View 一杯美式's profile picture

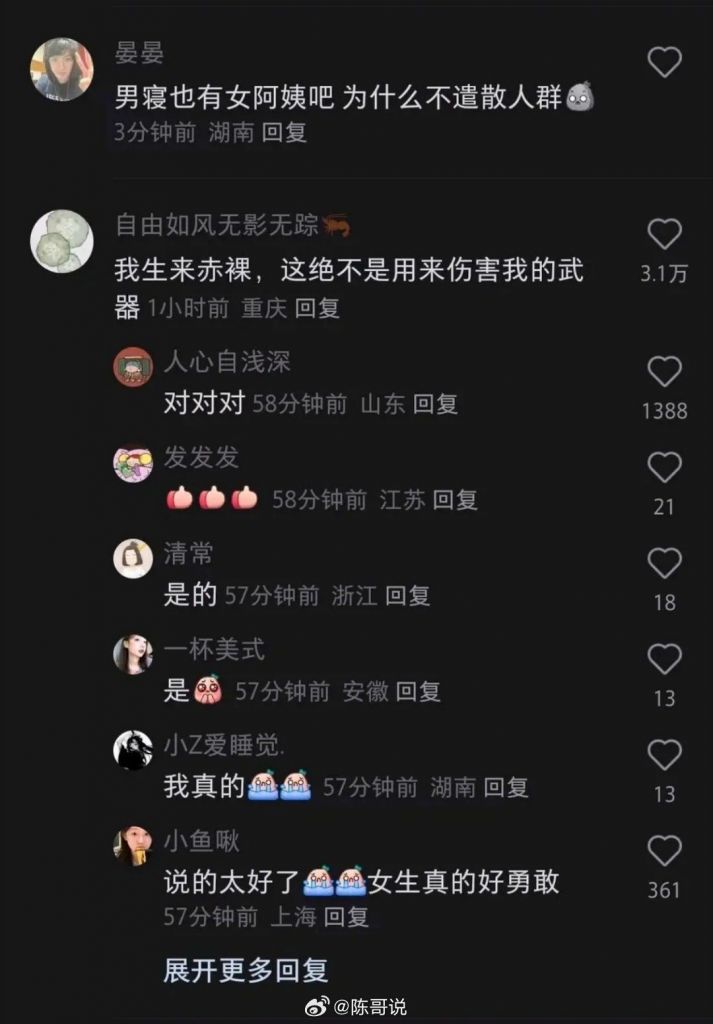[133, 655]
